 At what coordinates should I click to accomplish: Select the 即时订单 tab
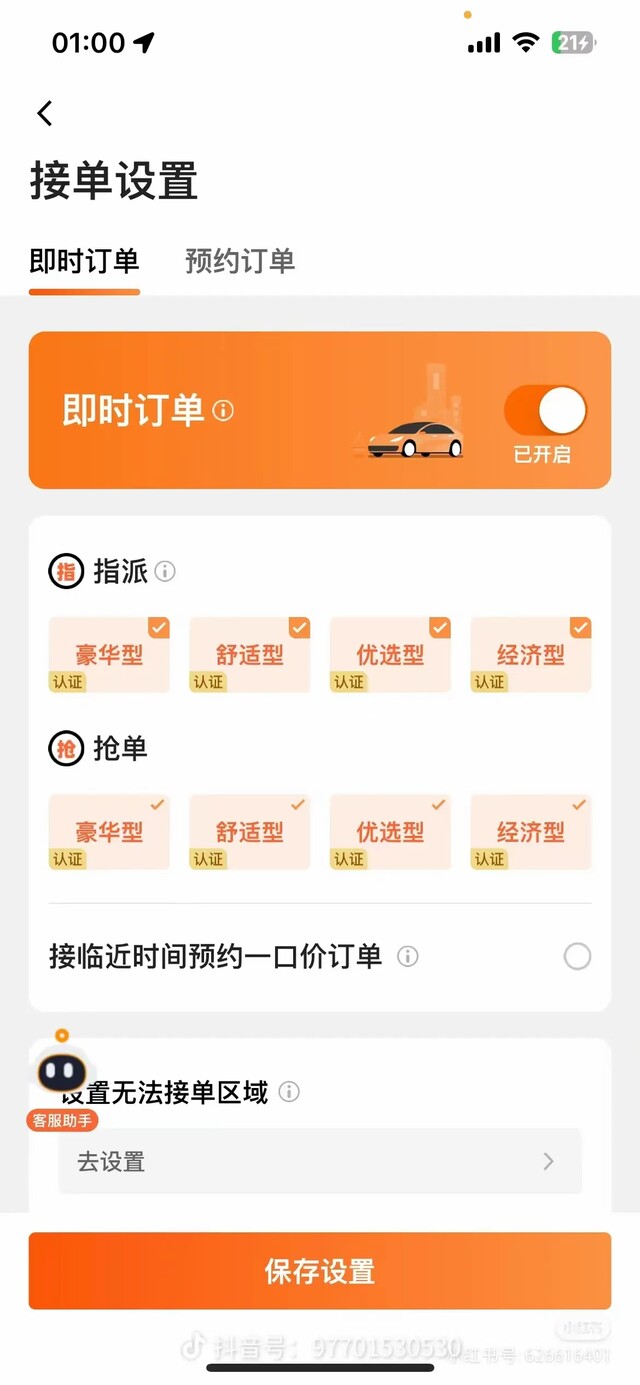[x=84, y=261]
